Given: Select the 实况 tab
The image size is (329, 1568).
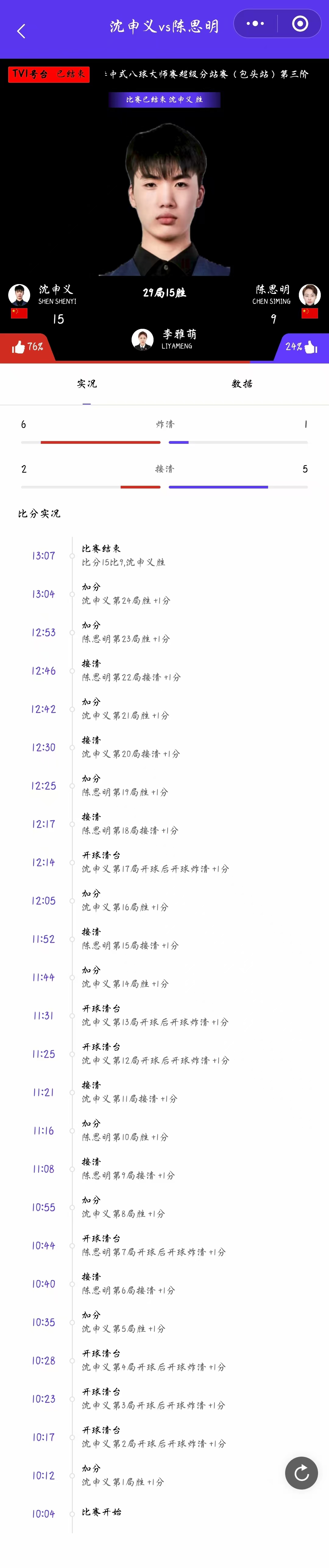Looking at the screenshot, I should tap(87, 384).
